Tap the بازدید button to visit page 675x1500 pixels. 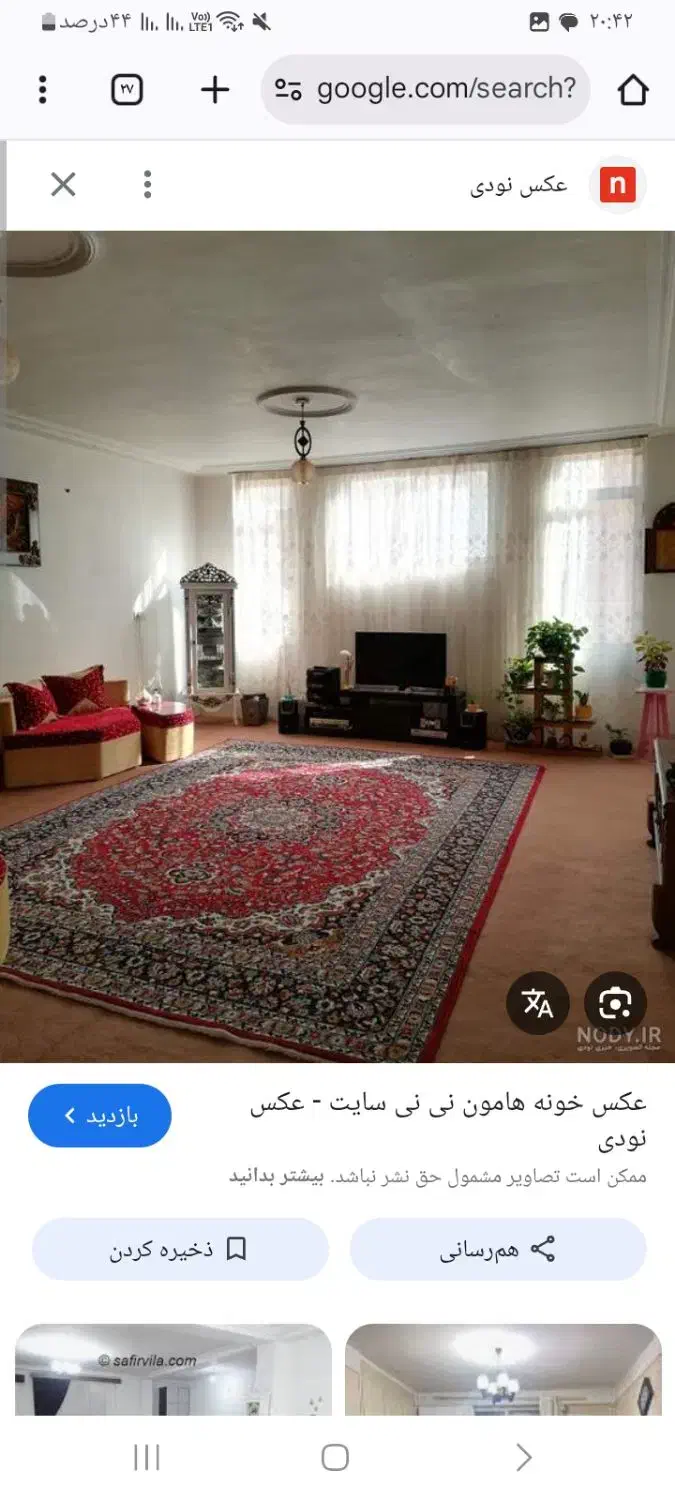[100, 1115]
